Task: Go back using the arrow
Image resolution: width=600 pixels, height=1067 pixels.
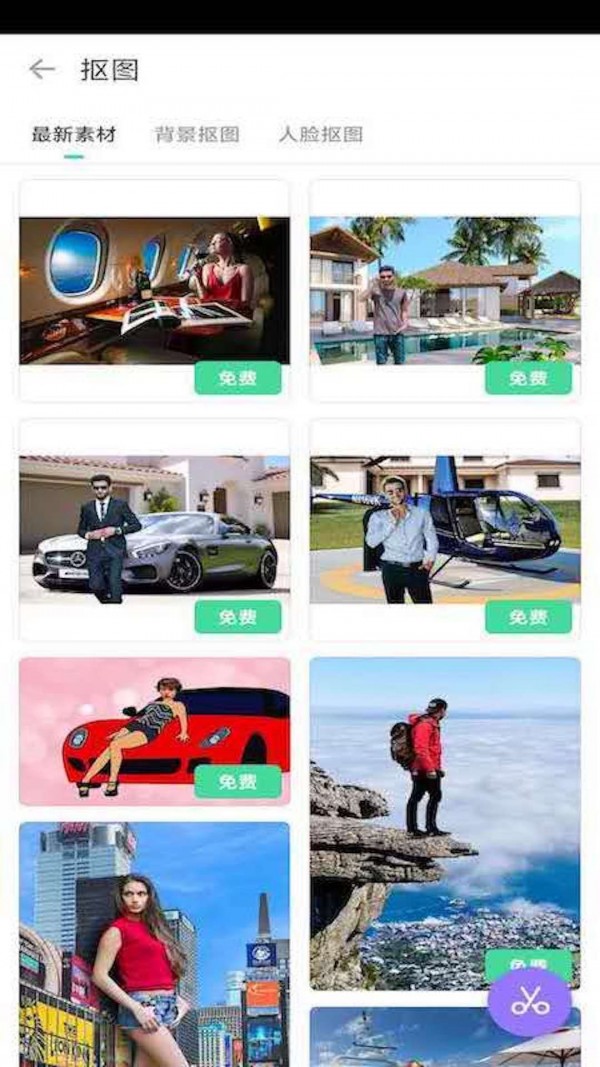Action: coord(42,69)
